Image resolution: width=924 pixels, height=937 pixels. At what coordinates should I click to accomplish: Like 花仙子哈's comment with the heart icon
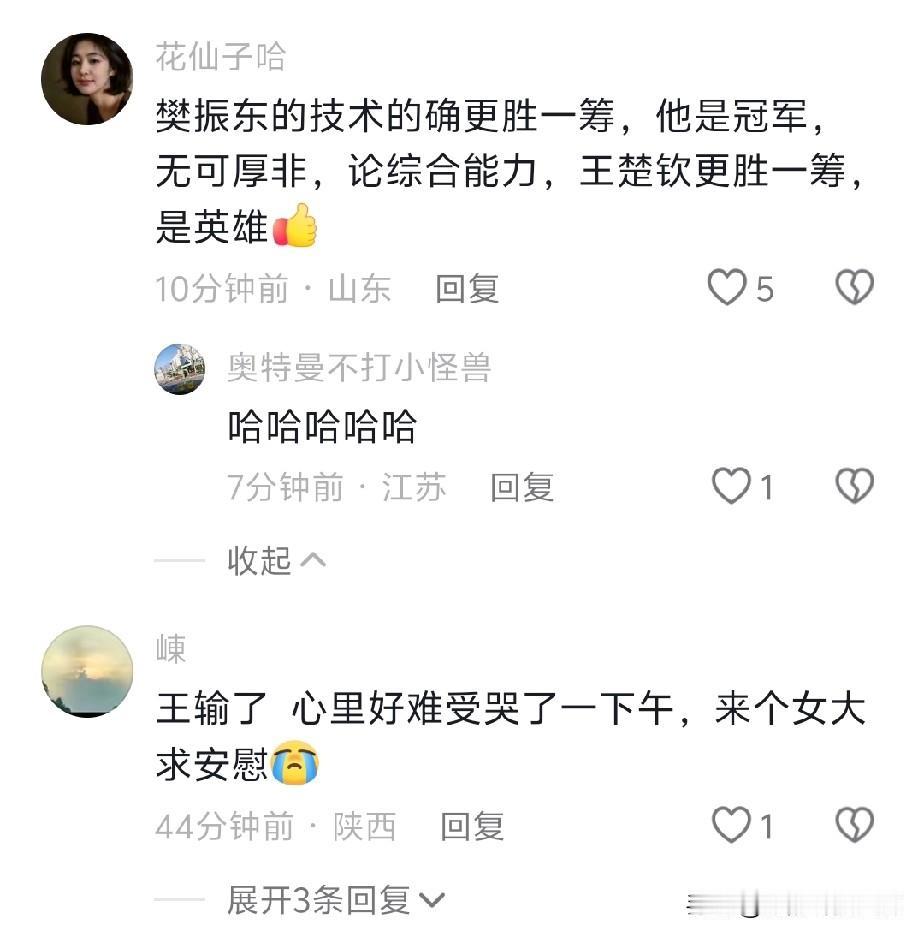click(x=727, y=288)
